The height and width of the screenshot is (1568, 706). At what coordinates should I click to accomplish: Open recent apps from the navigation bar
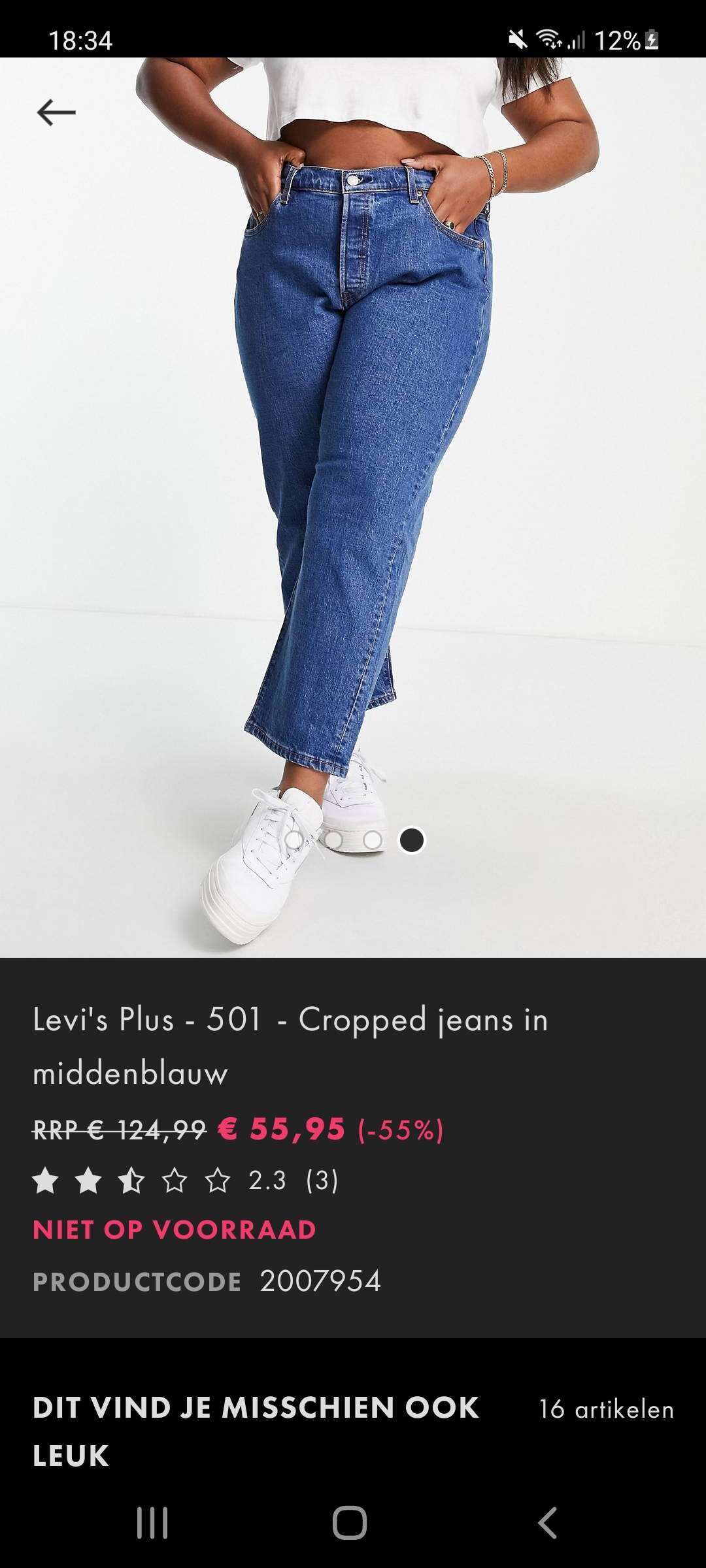tap(152, 1523)
